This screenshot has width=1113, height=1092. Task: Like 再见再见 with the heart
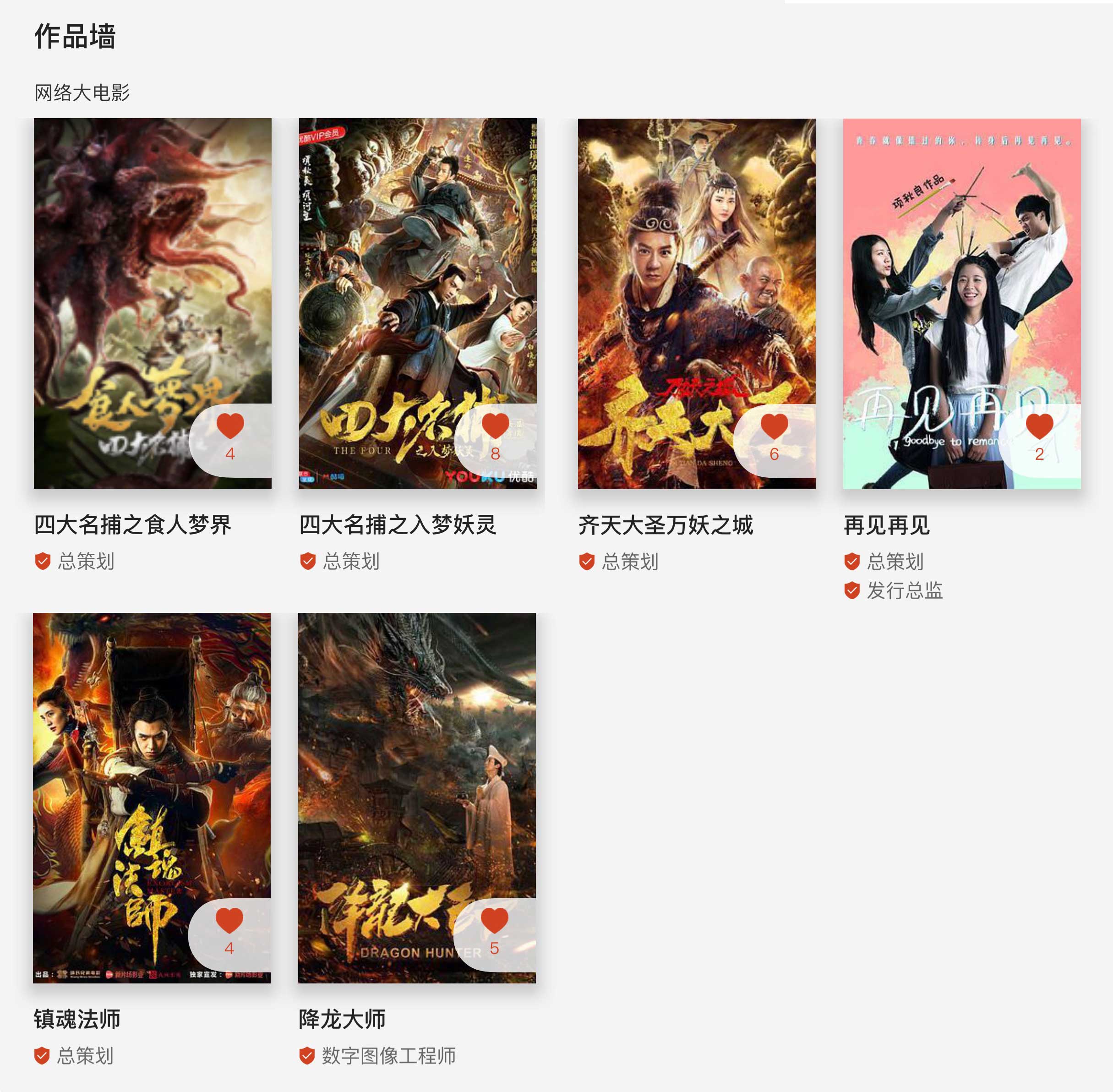[1039, 426]
